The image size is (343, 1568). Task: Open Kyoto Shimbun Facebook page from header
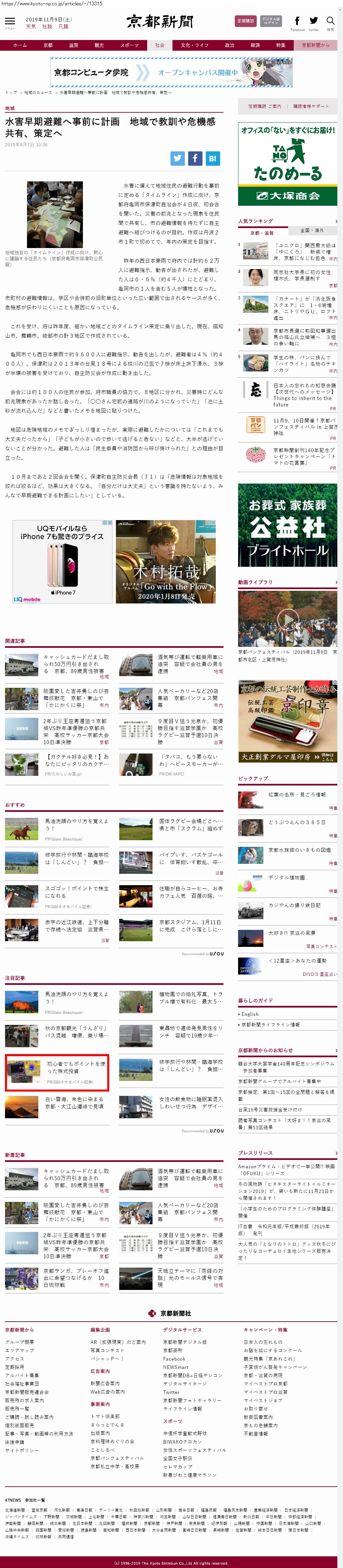pos(297,22)
